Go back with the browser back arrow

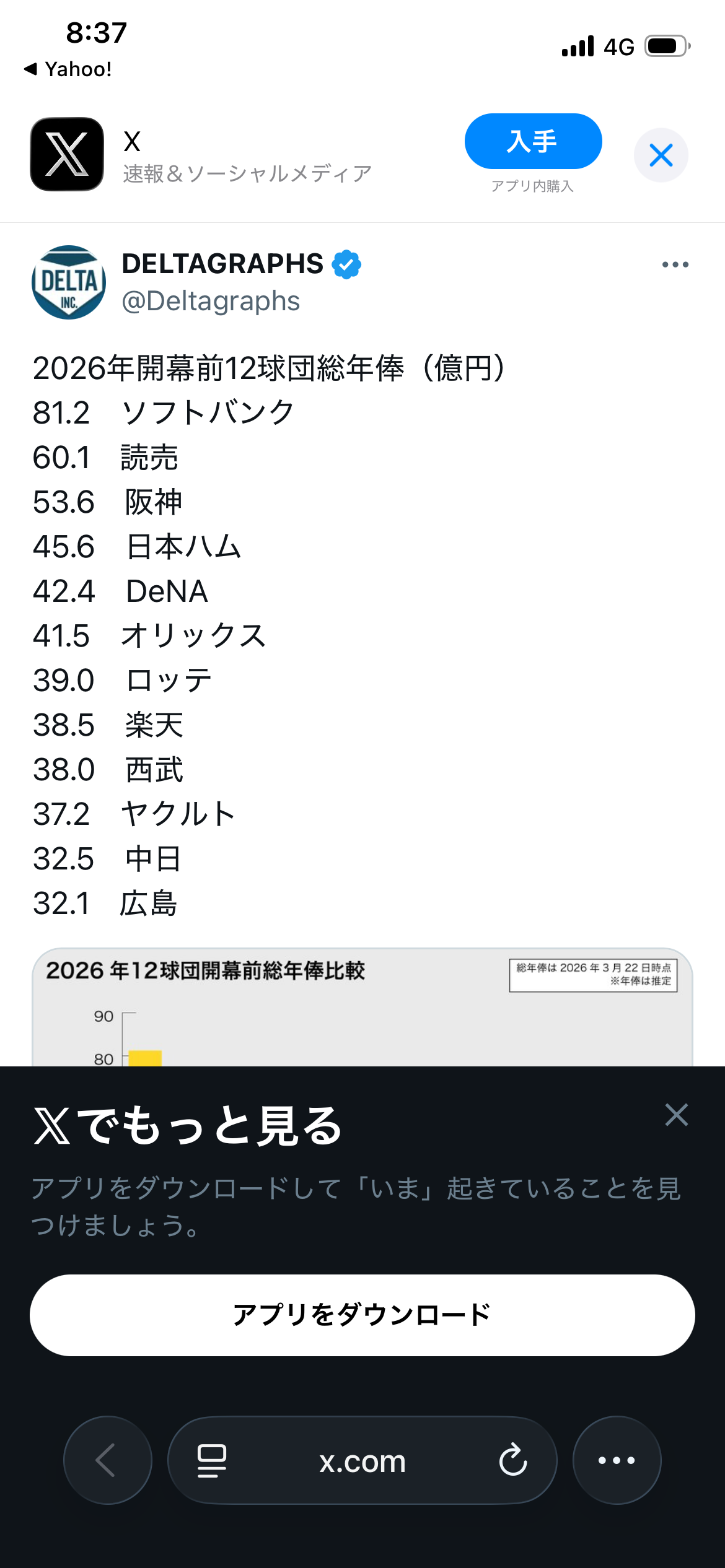click(x=107, y=1460)
